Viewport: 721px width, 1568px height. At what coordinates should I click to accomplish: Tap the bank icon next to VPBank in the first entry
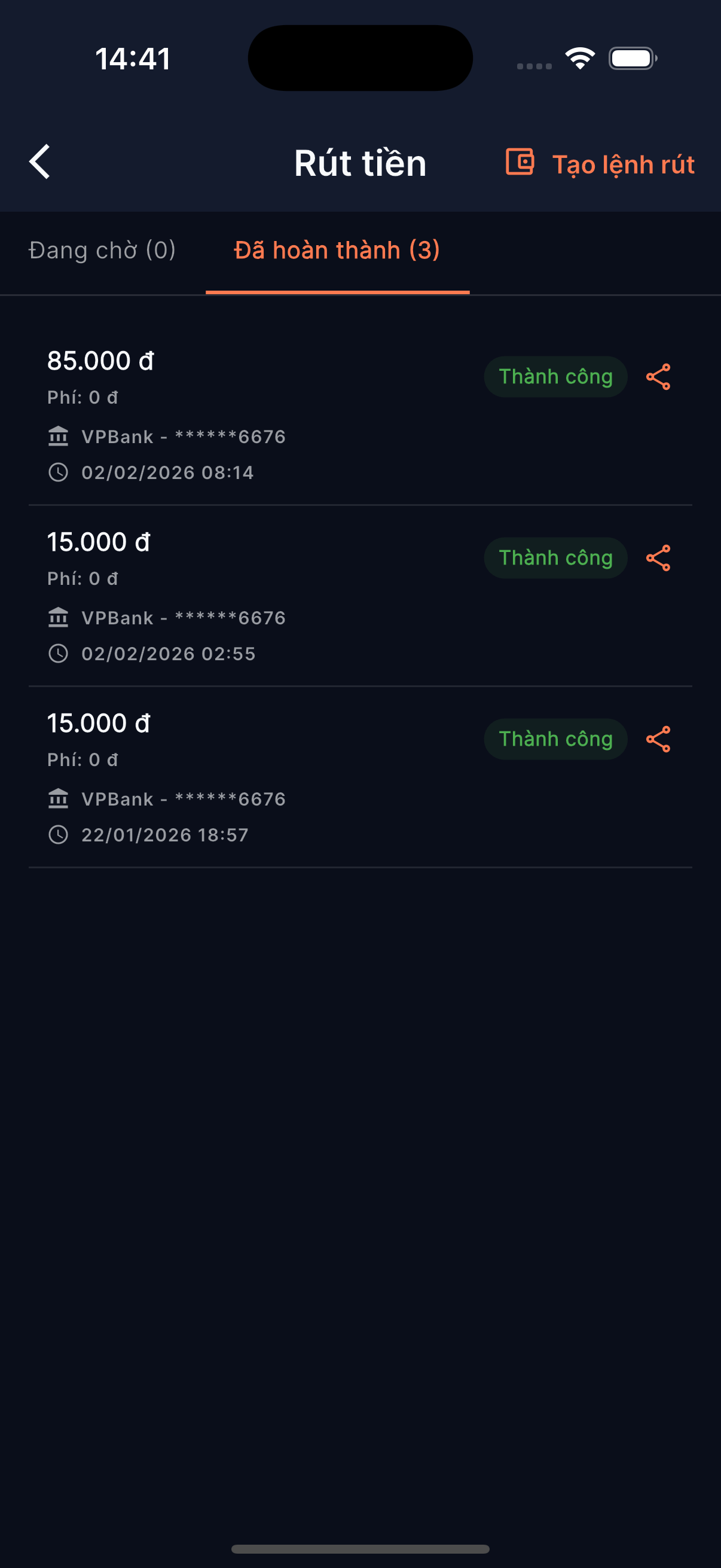(x=59, y=437)
